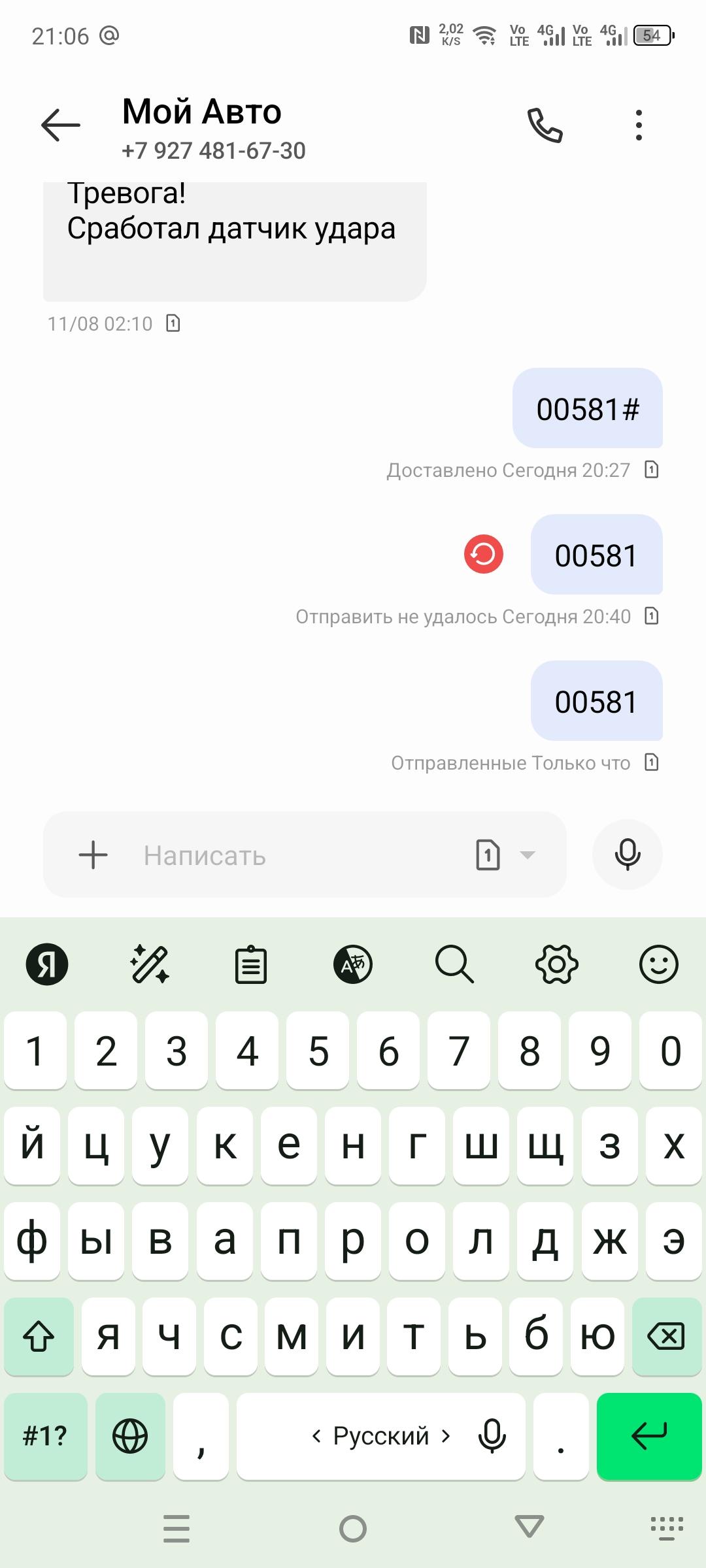Viewport: 706px width, 1568px height.
Task: Open the magic wand keyboard tool
Action: click(x=150, y=964)
